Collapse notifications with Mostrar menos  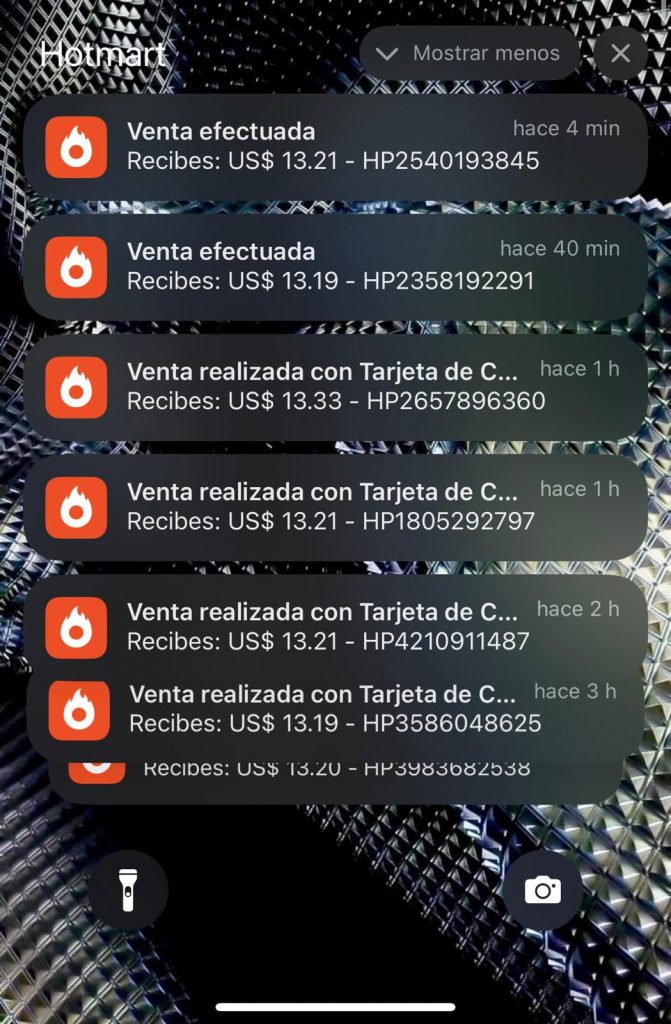coord(469,53)
